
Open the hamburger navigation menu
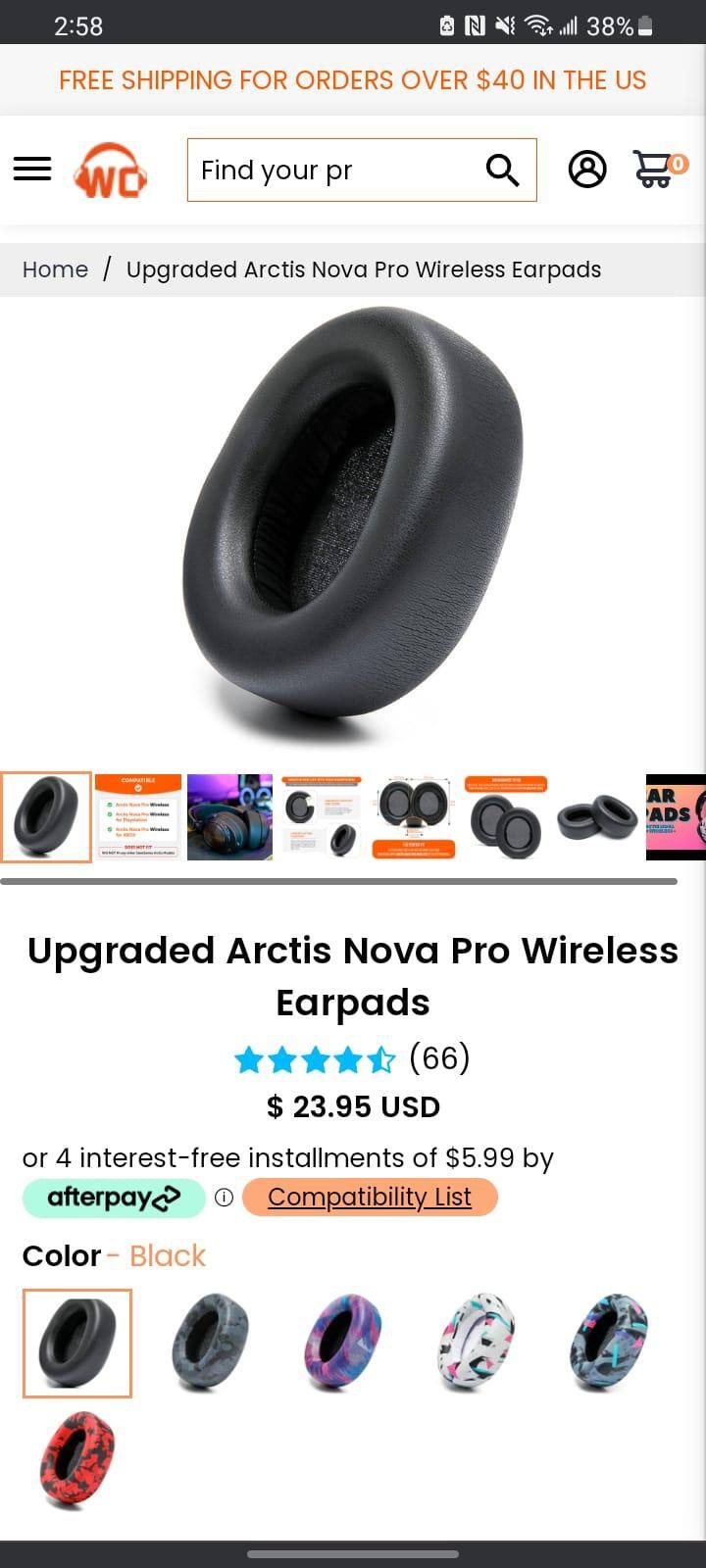click(x=32, y=170)
